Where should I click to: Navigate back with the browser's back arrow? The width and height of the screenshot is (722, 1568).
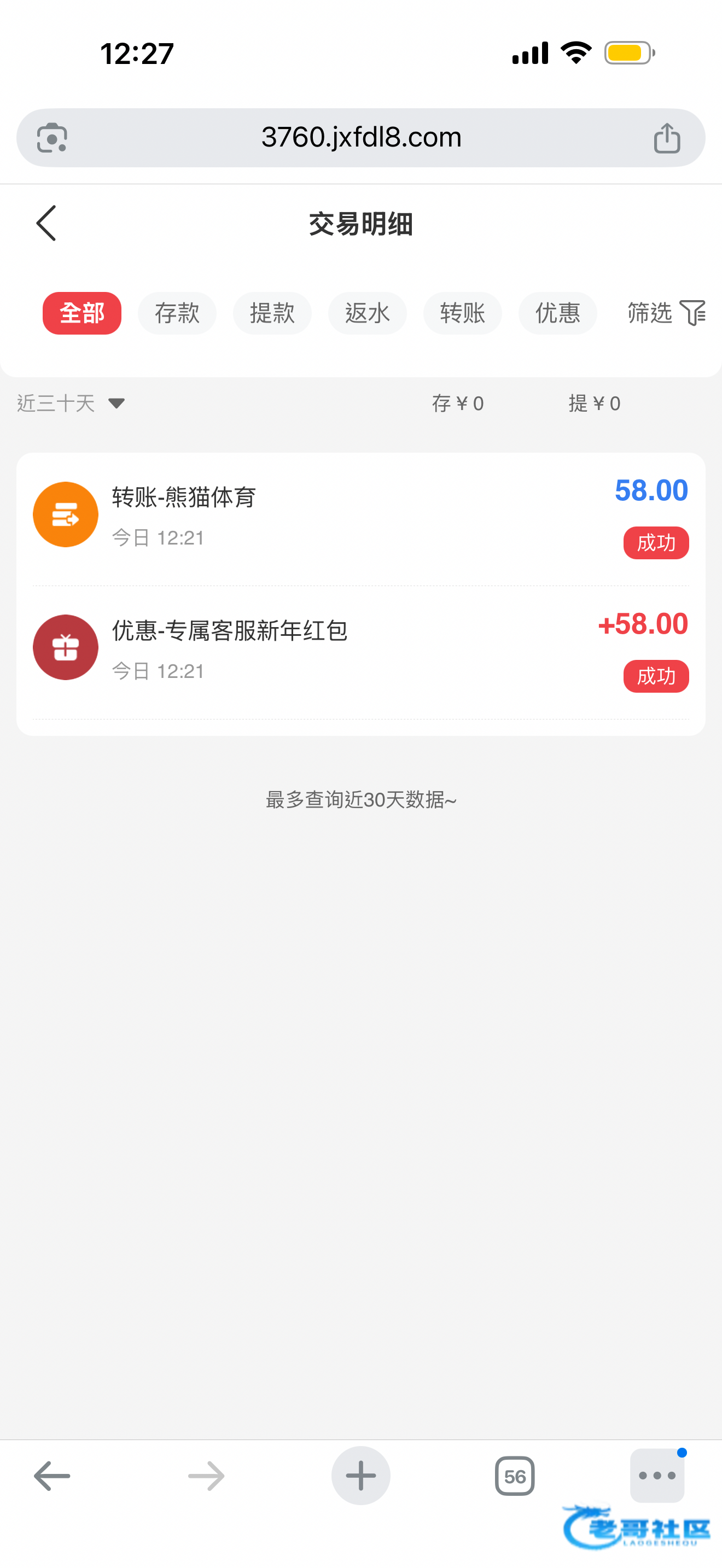(x=53, y=1476)
